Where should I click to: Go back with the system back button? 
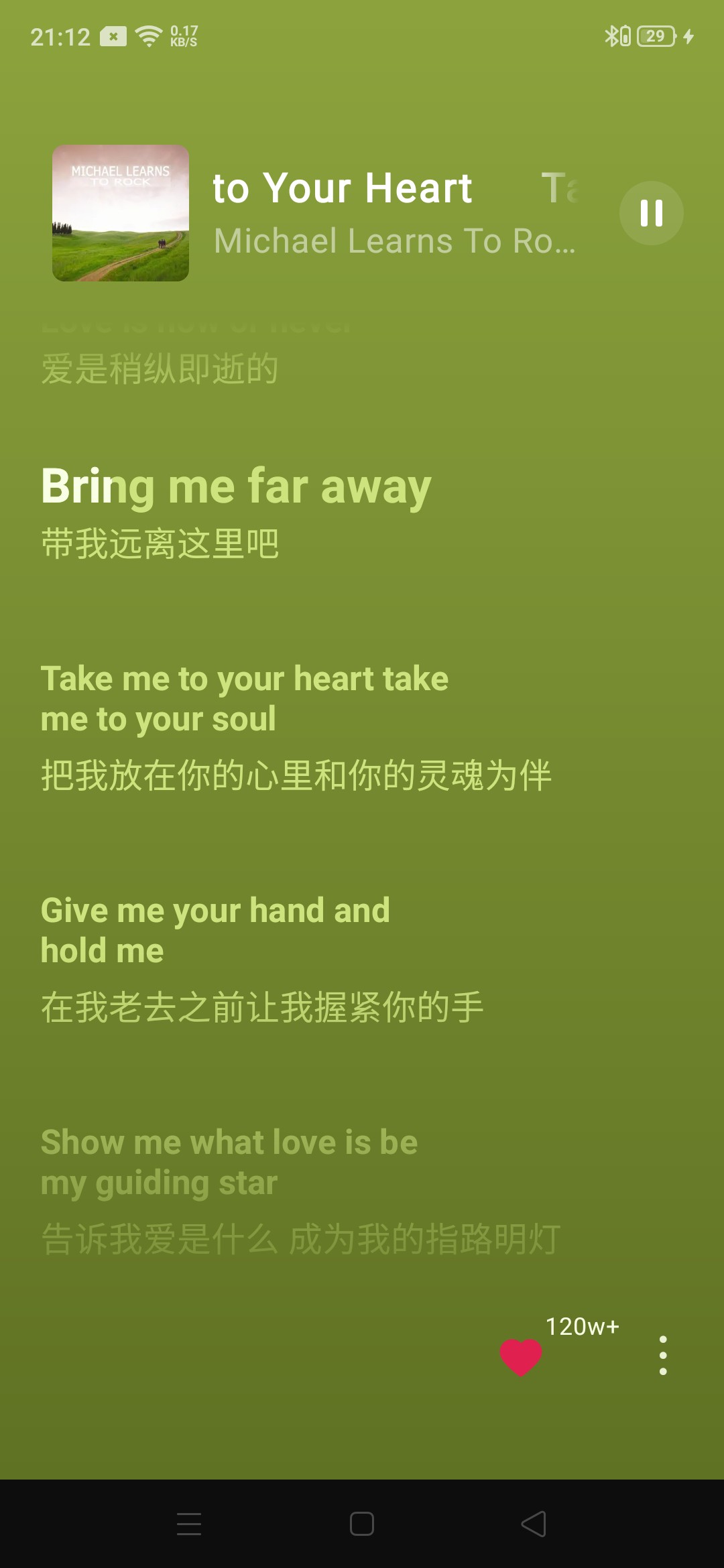534,1524
